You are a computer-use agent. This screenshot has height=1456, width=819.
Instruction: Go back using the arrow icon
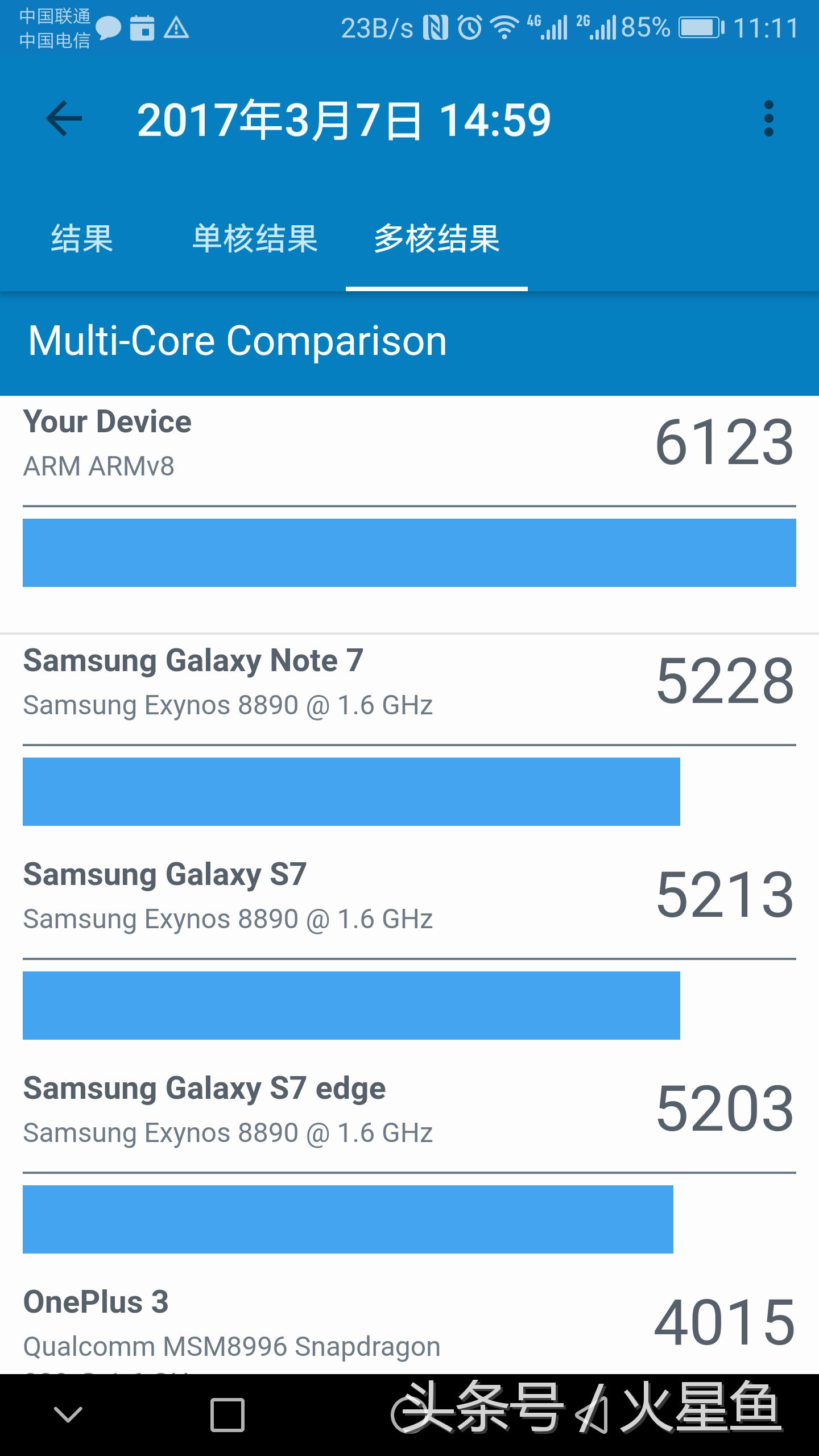pyautogui.click(x=64, y=119)
